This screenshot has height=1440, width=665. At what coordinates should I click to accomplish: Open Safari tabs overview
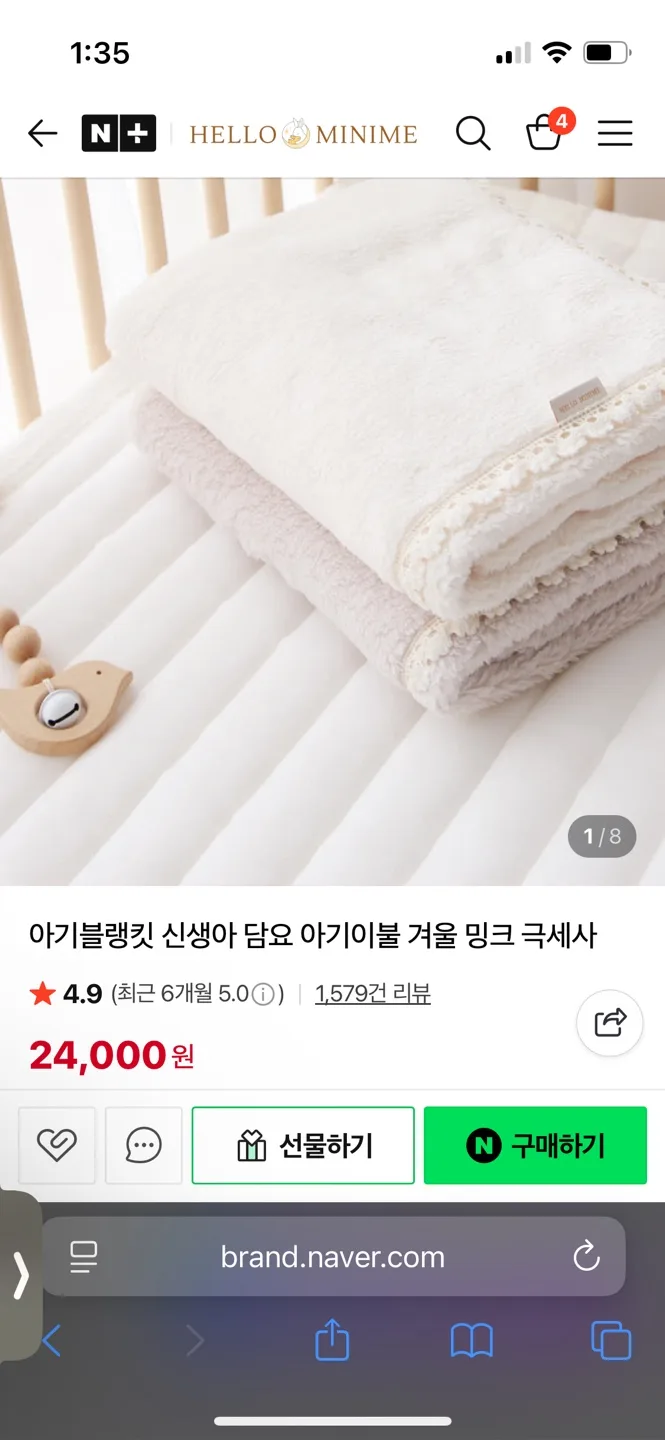[611, 1341]
